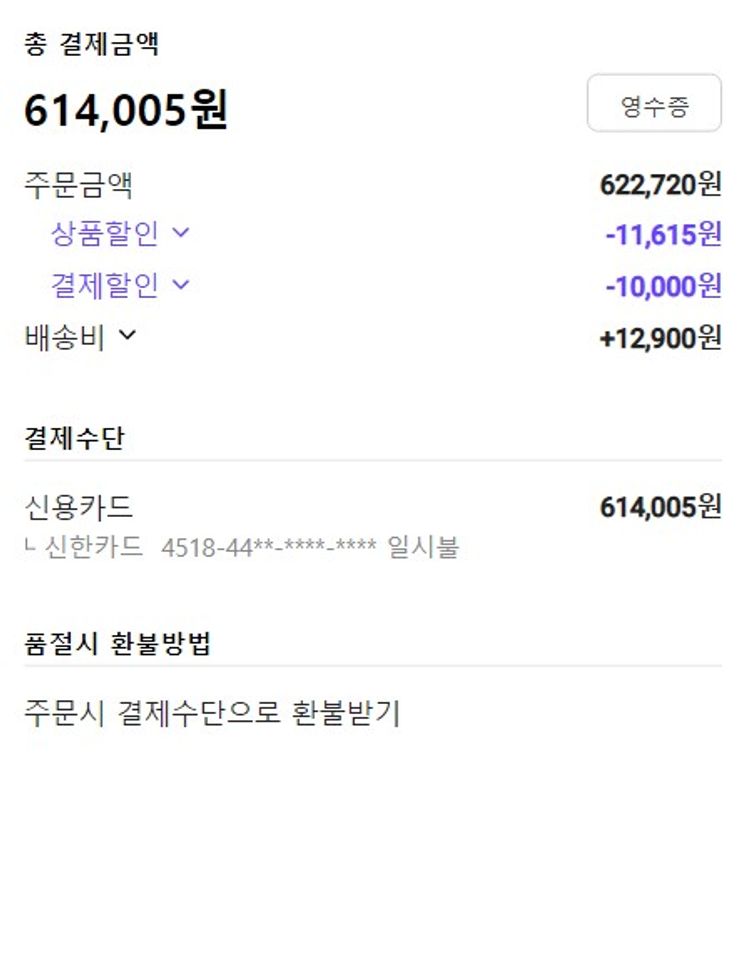Open the 영수증 receipt button
Viewport: 750px width, 977px height.
[x=653, y=104]
